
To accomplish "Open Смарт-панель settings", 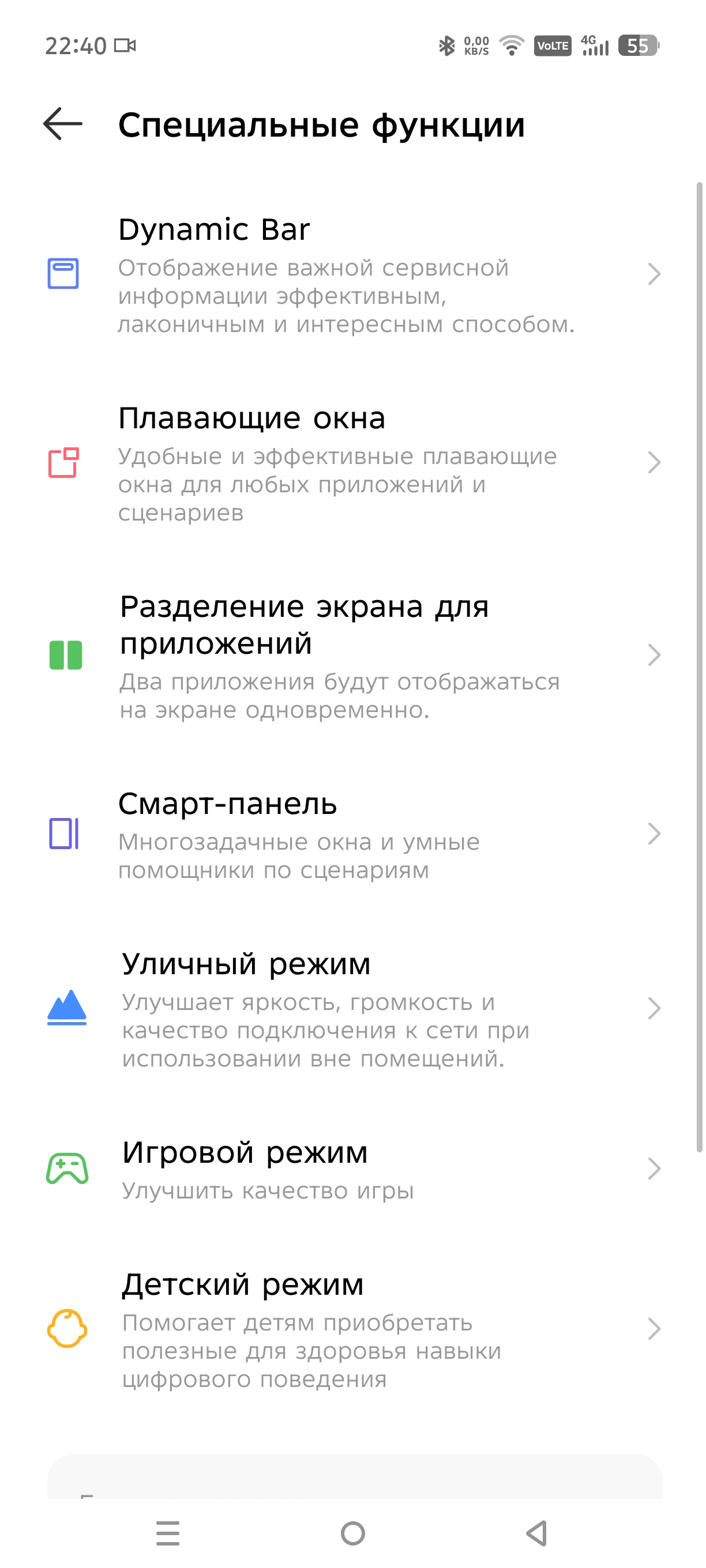I will pyautogui.click(x=354, y=835).
